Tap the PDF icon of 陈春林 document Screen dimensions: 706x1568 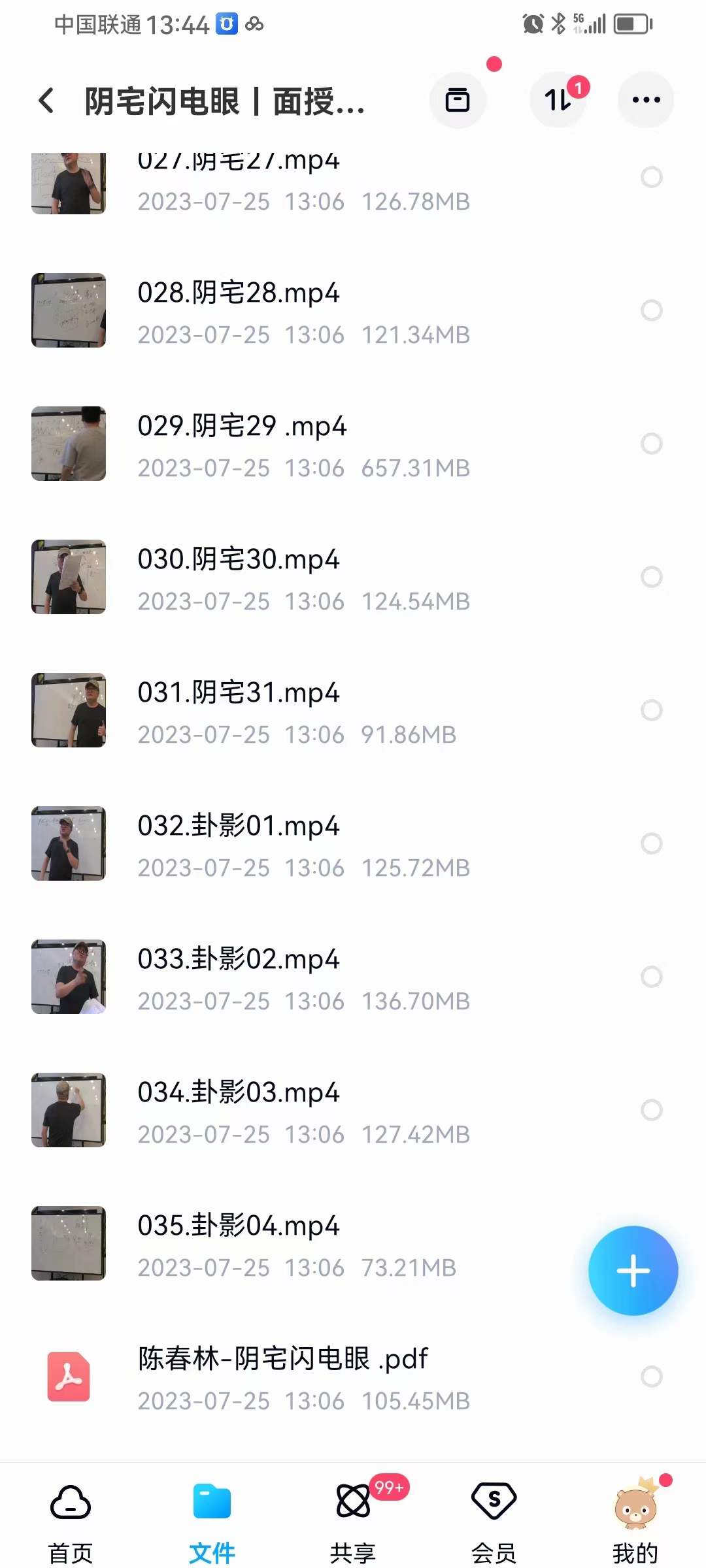68,1377
